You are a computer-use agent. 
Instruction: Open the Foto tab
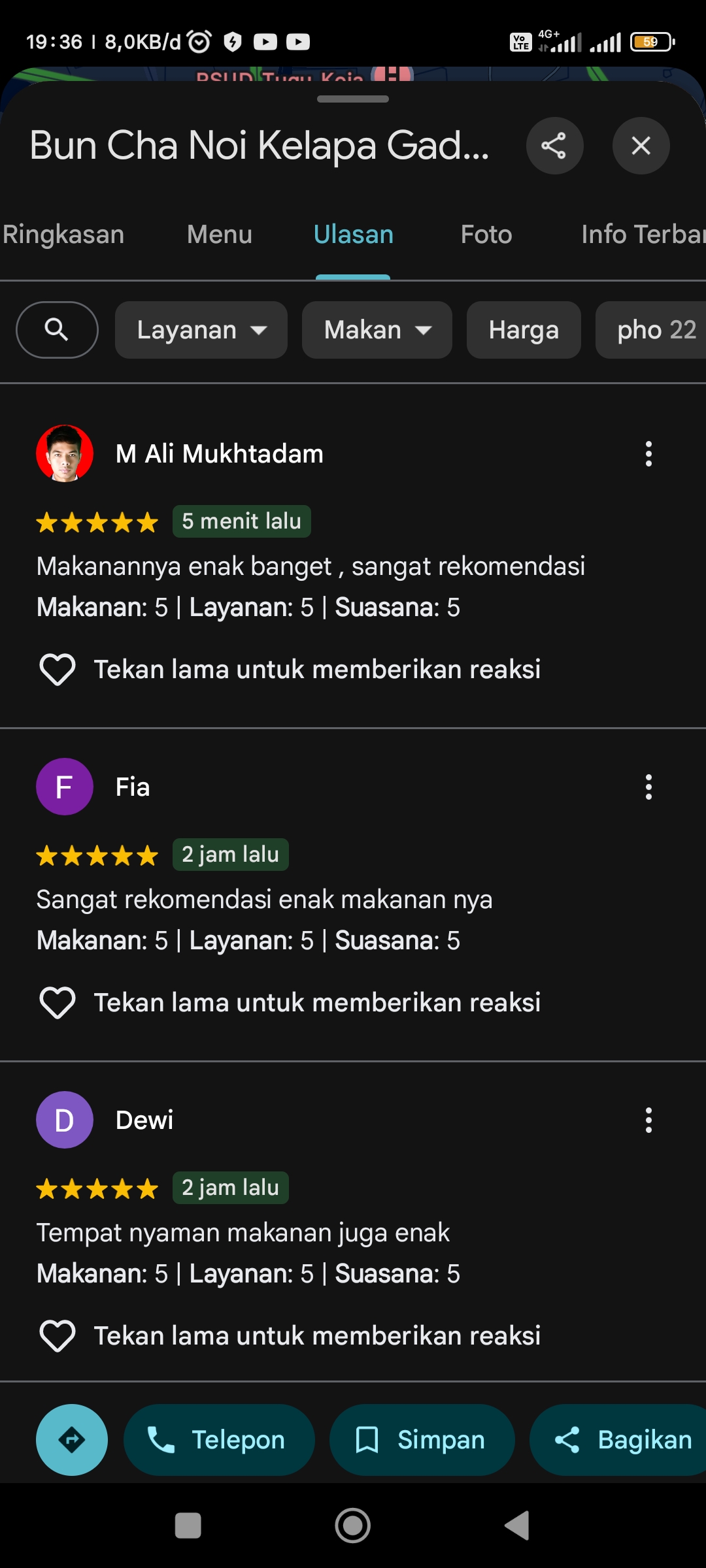click(x=486, y=235)
